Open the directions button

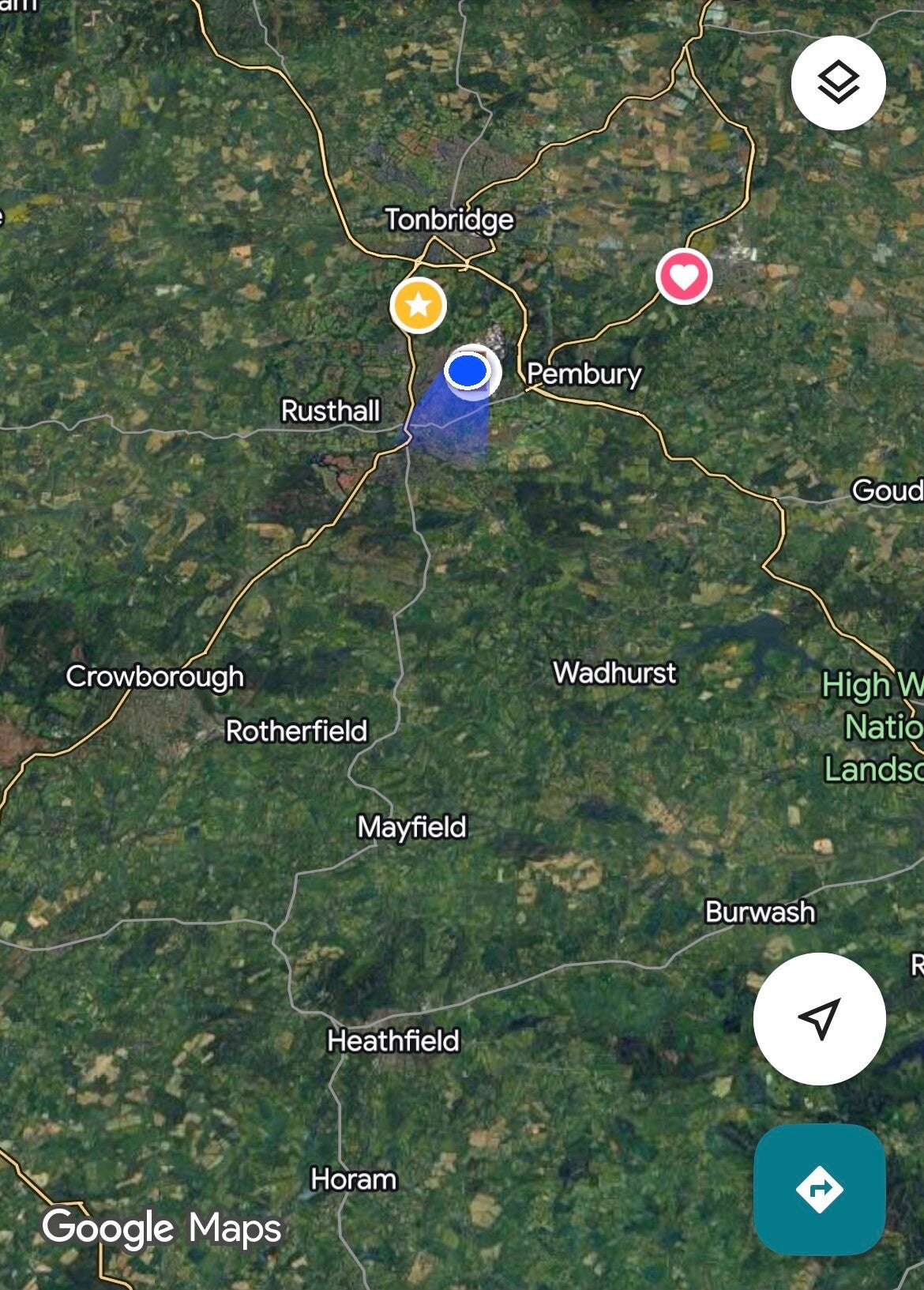click(x=819, y=1189)
